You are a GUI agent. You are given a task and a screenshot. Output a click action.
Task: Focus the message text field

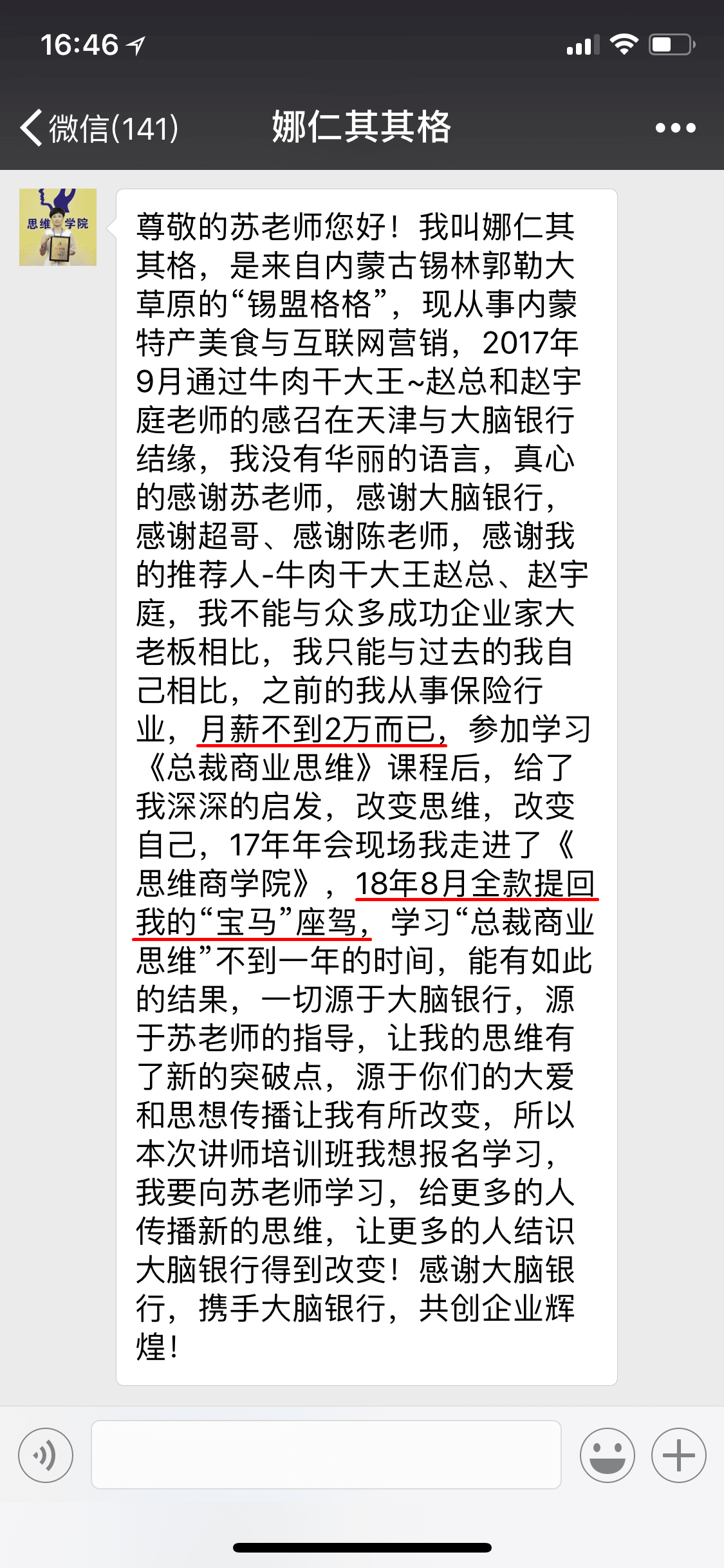tap(326, 1455)
